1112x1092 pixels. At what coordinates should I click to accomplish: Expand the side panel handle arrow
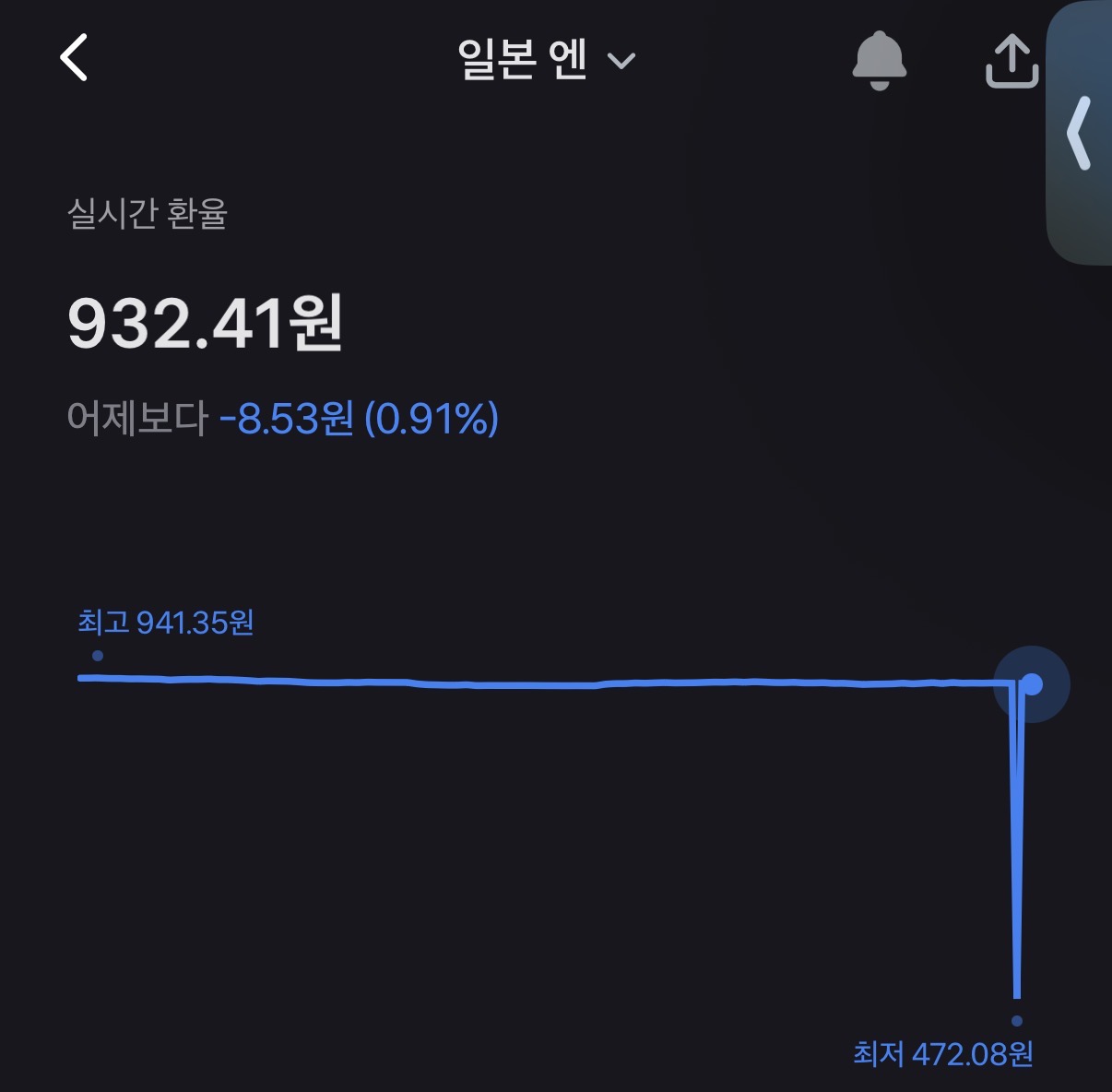coord(1079,134)
